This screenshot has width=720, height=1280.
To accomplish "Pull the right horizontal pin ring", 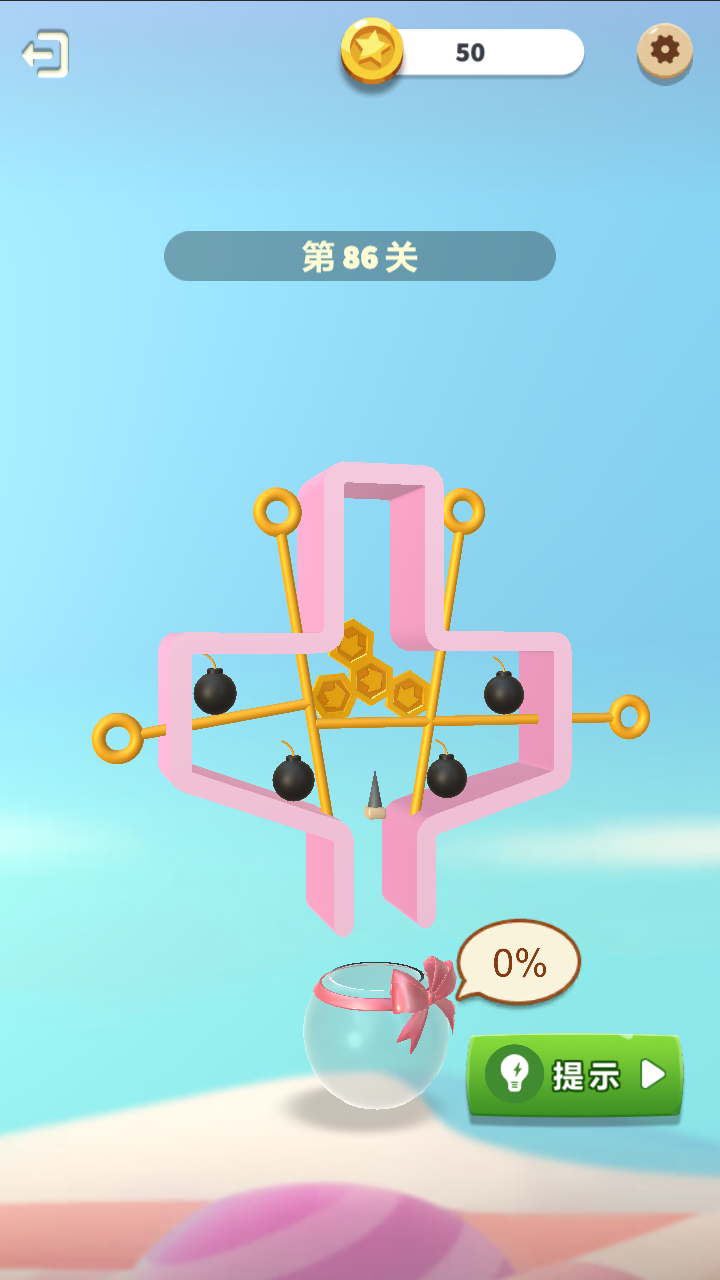I will coord(629,716).
